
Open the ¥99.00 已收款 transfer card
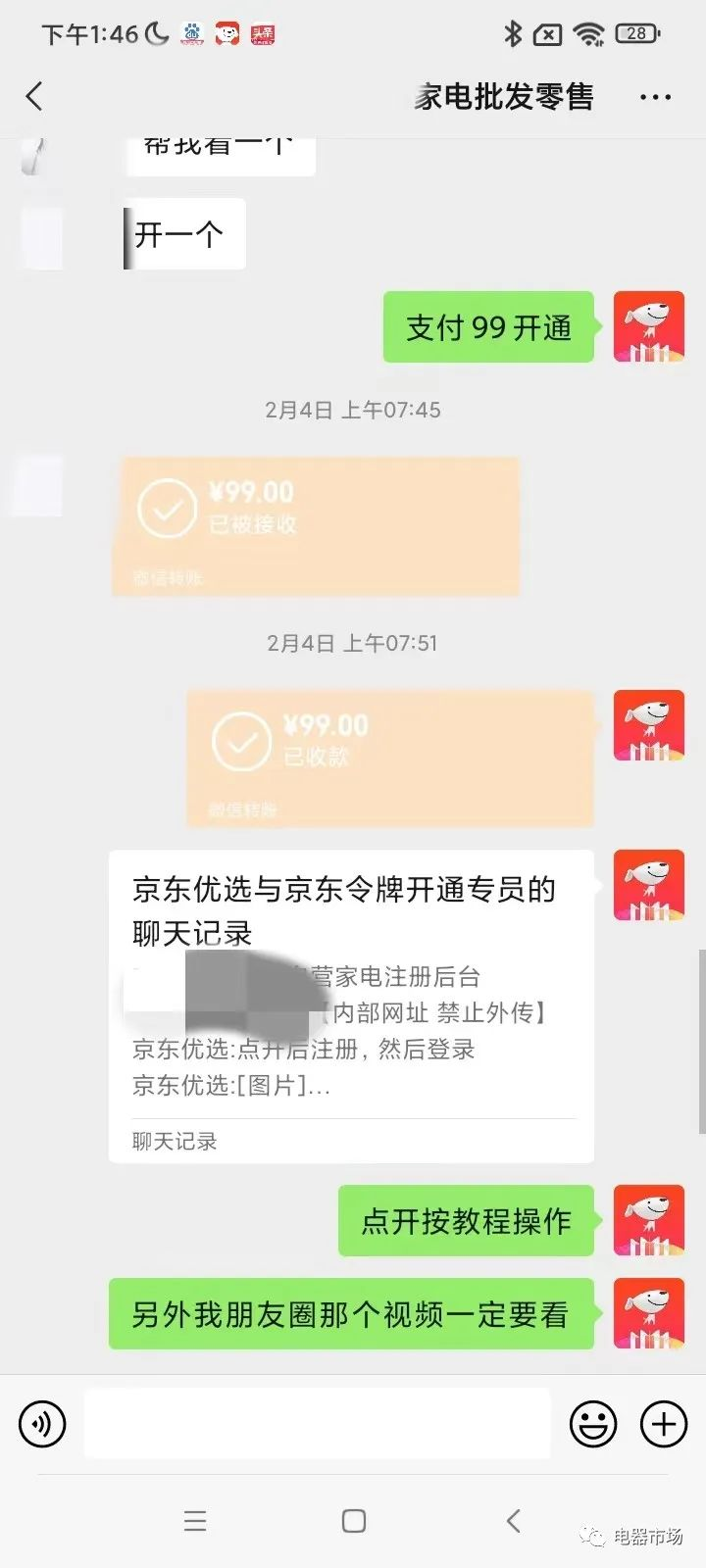pyautogui.click(x=389, y=758)
